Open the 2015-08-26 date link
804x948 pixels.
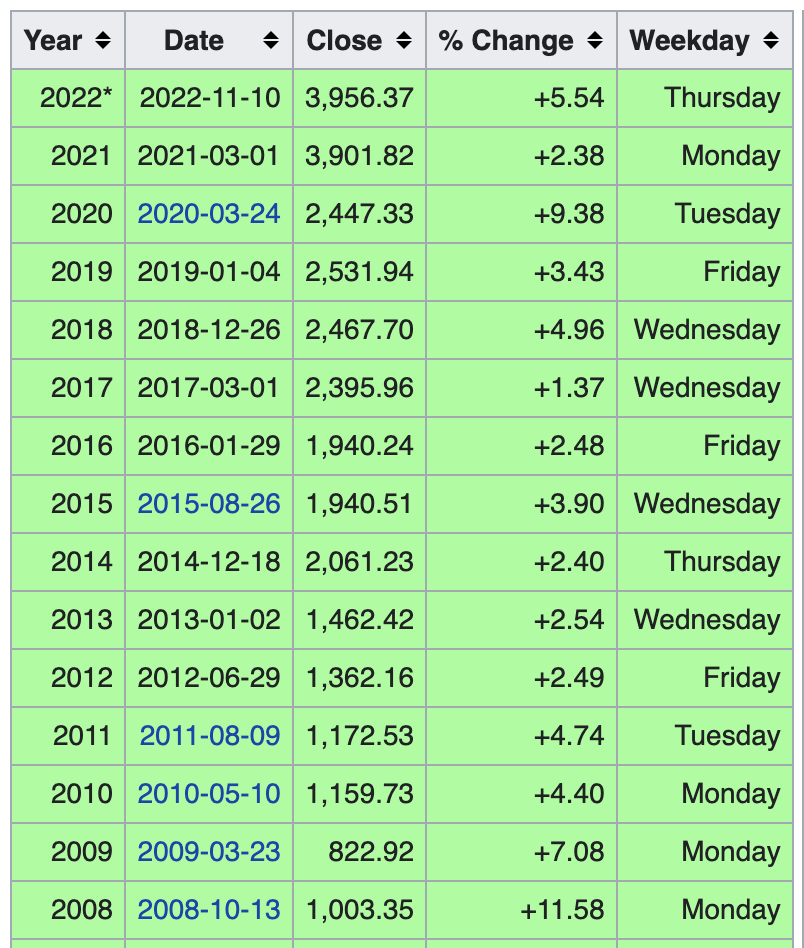[x=209, y=504]
